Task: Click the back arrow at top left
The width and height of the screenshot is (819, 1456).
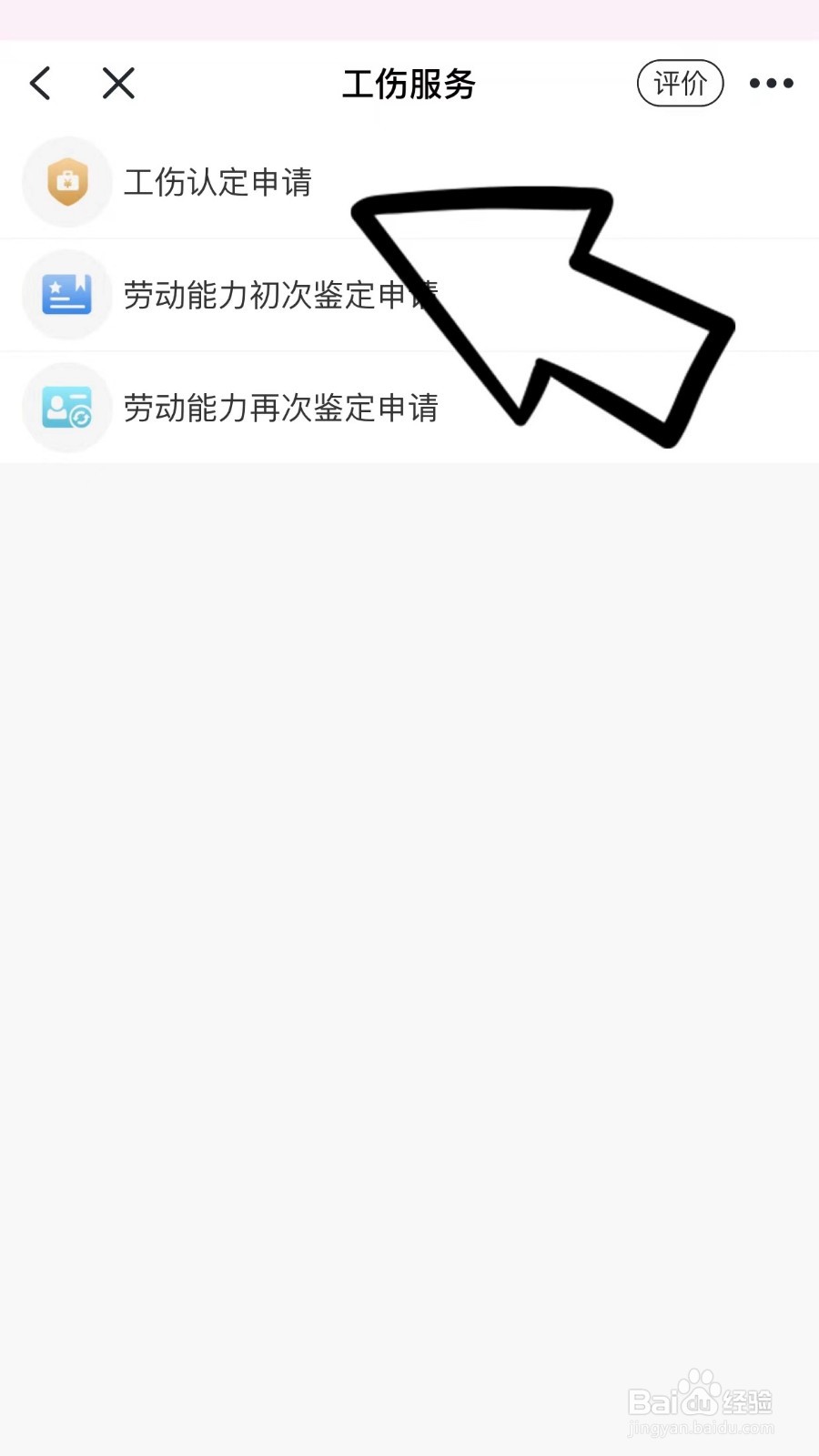Action: (40, 83)
